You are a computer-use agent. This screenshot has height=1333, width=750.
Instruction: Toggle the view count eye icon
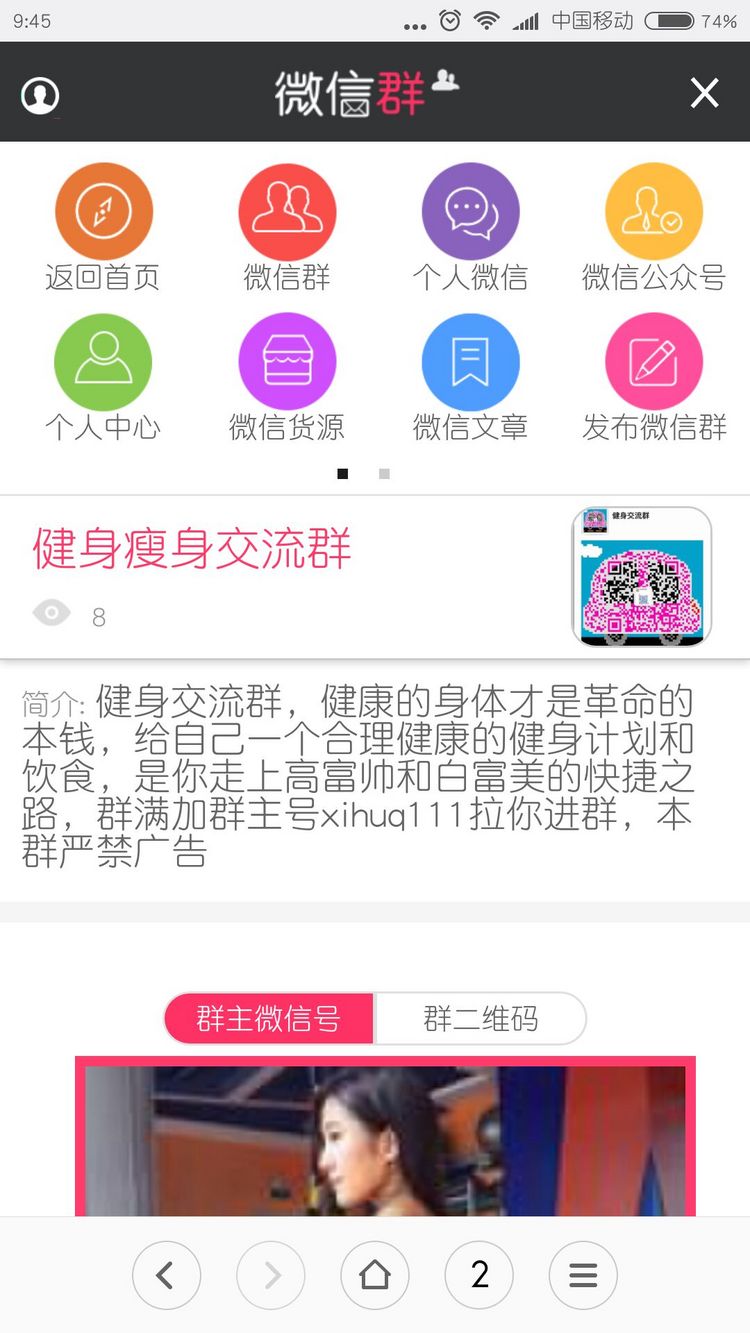click(51, 612)
